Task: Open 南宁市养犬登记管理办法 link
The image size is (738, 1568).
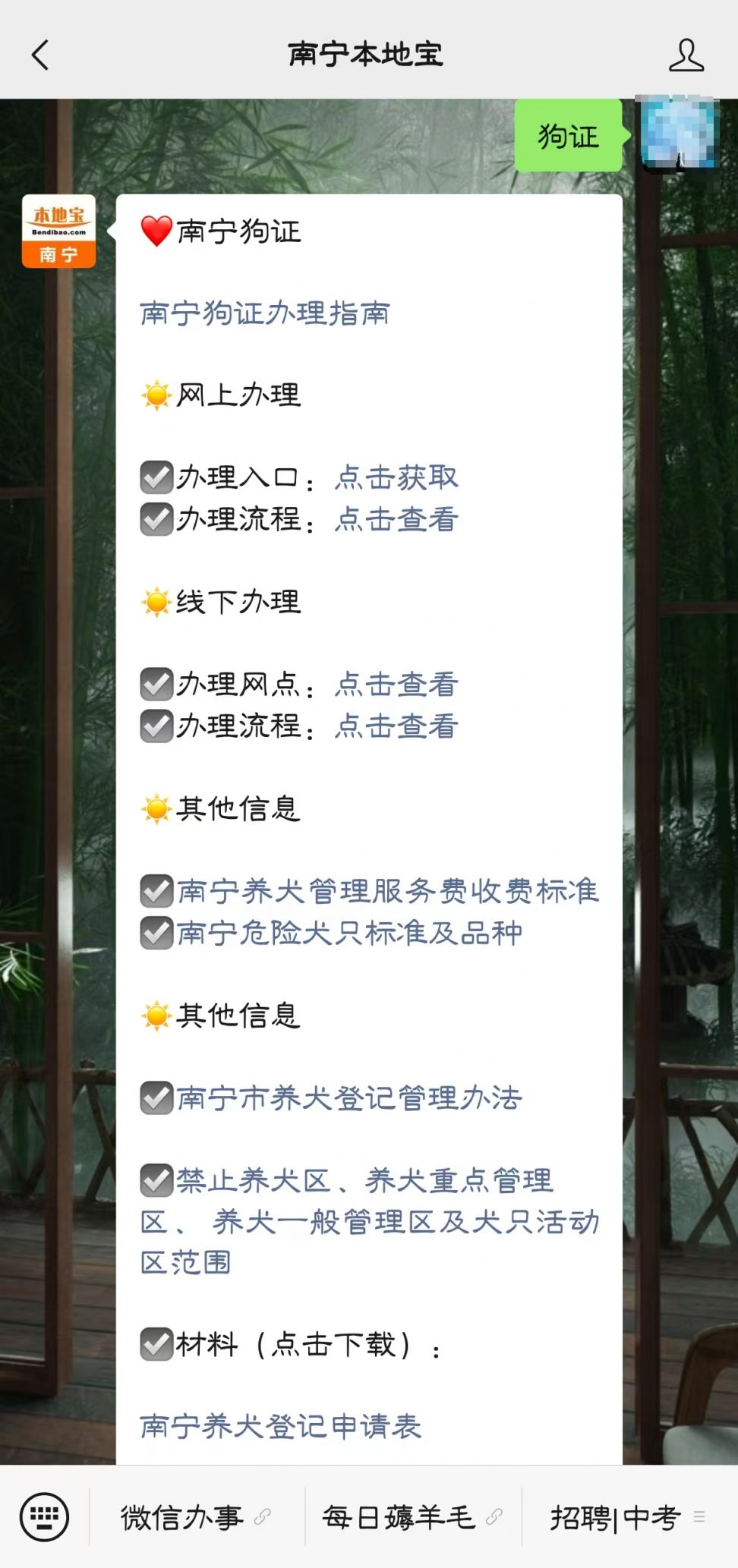Action: point(349,1098)
